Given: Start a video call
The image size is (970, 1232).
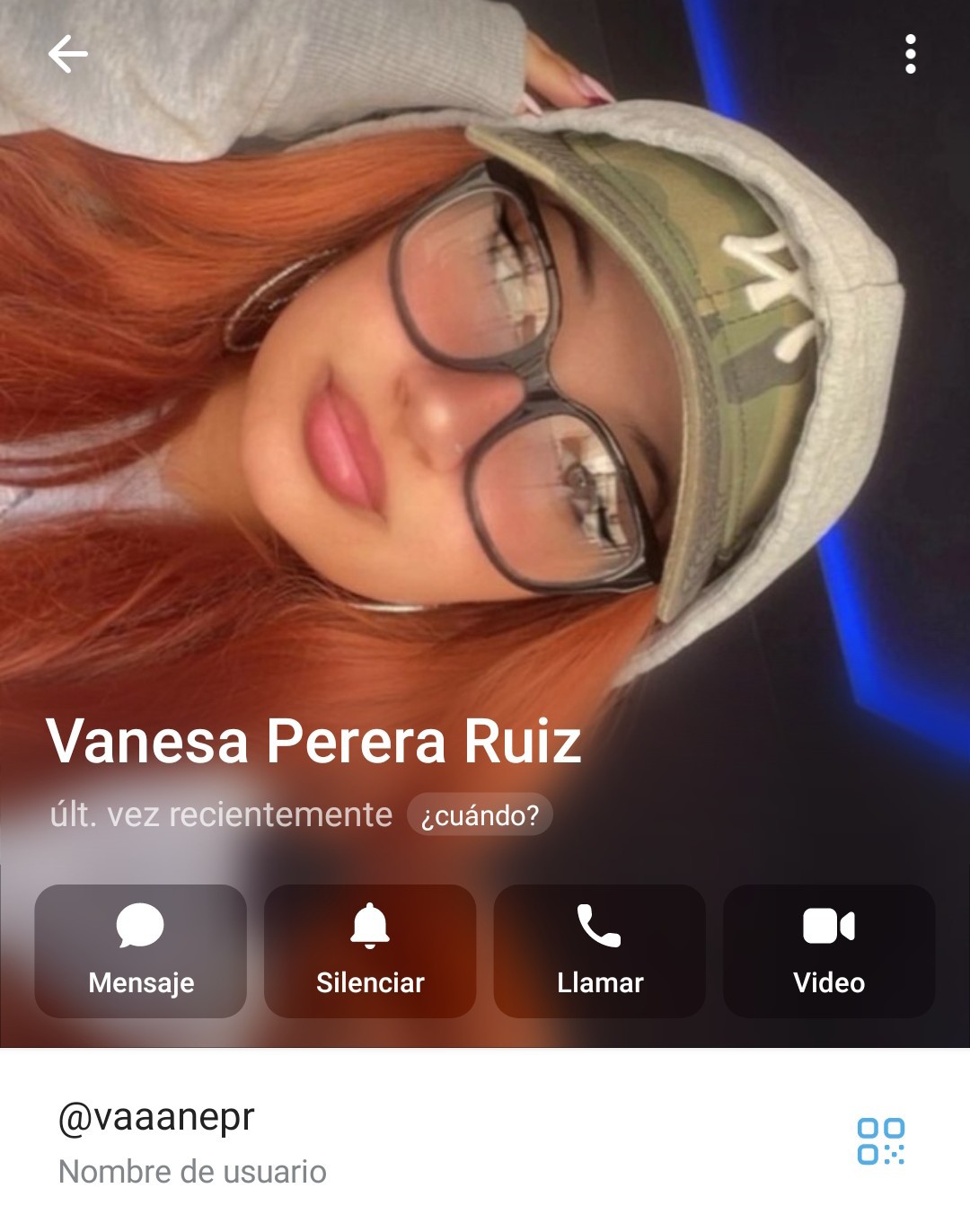Looking at the screenshot, I should pyautogui.click(x=829, y=951).
